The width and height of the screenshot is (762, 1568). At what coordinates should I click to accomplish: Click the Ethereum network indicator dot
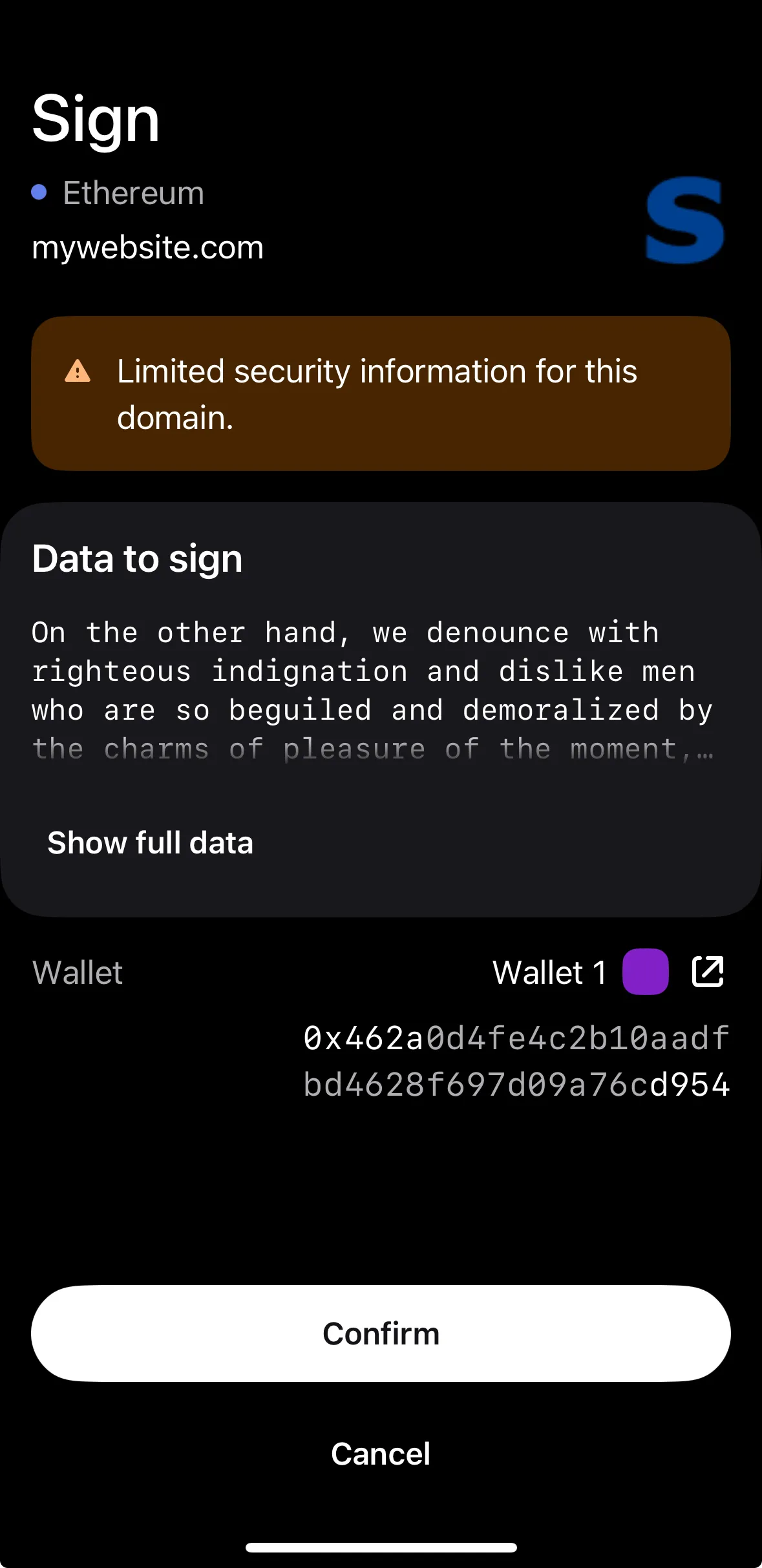coord(39,191)
